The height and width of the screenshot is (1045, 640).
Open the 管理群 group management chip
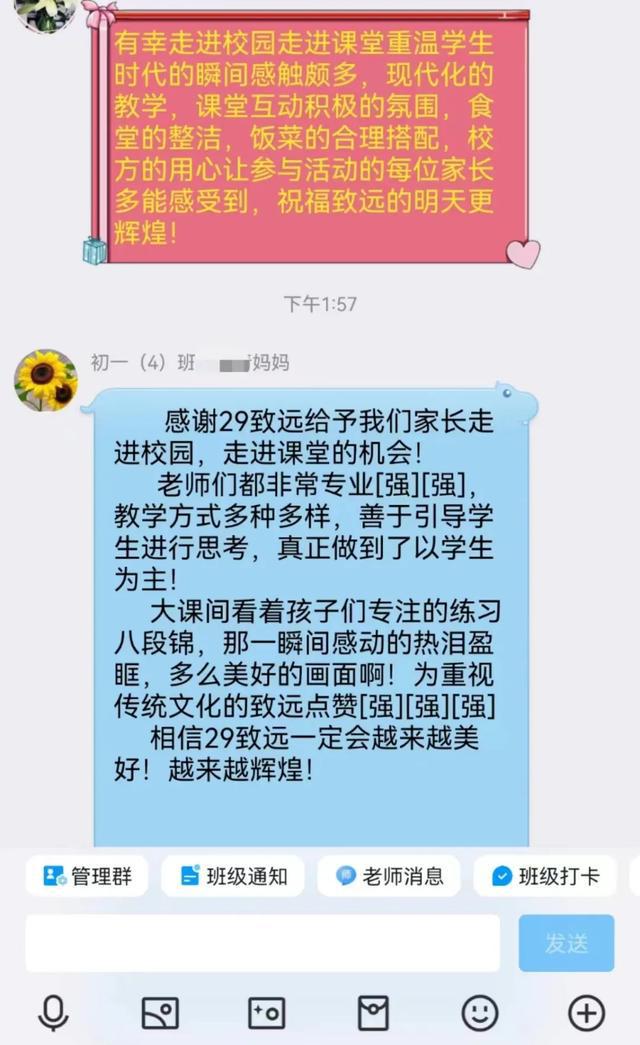(87, 877)
